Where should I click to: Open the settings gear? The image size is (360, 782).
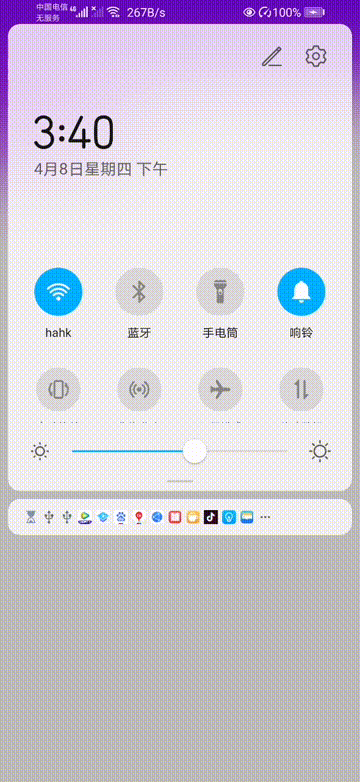316,56
